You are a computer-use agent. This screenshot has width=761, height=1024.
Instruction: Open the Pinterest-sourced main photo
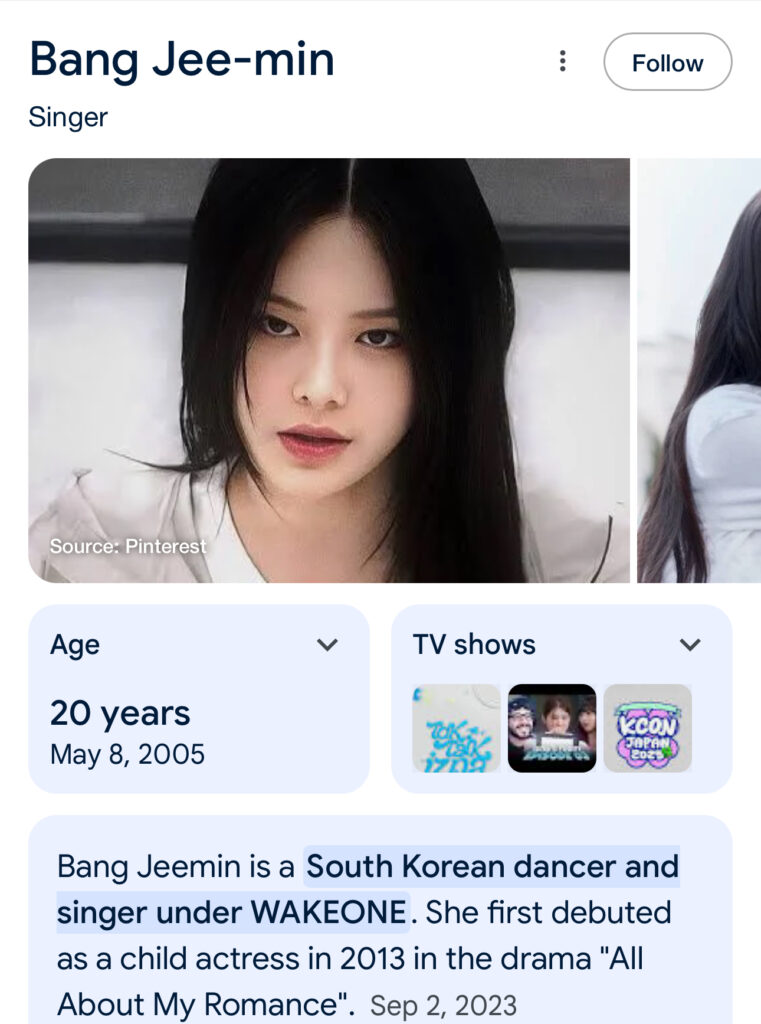tap(329, 370)
